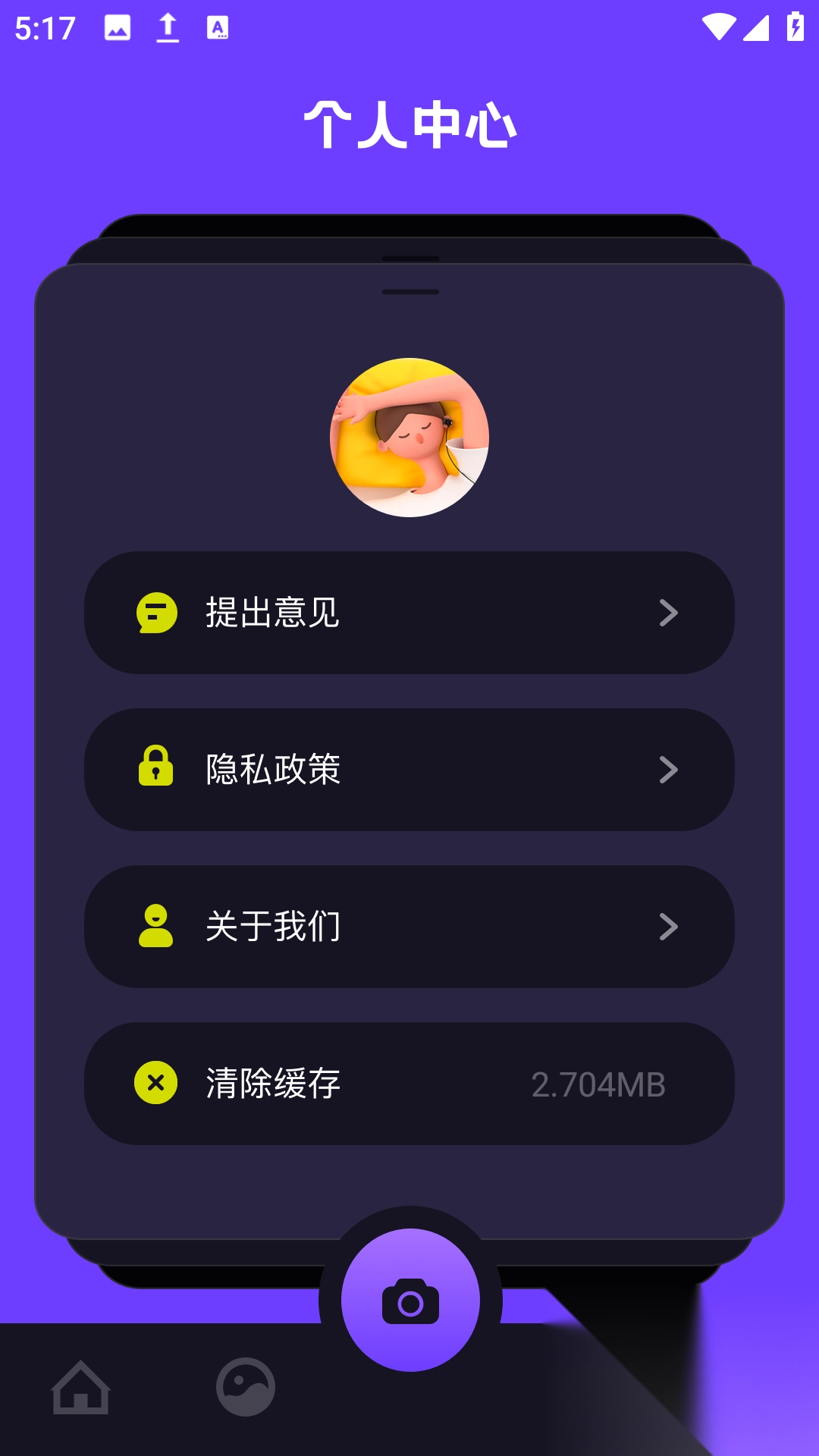Tap the purple camera button
The height and width of the screenshot is (1456, 819).
(410, 1301)
